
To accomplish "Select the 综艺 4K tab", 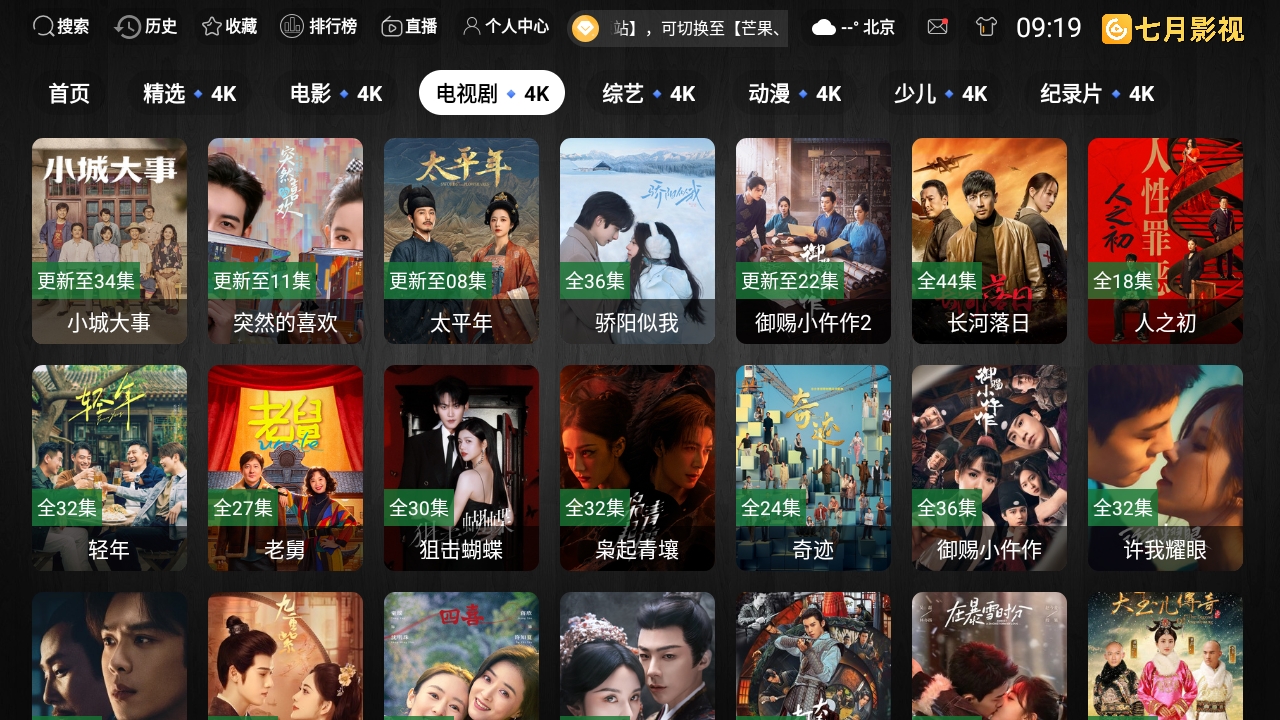I will [648, 93].
